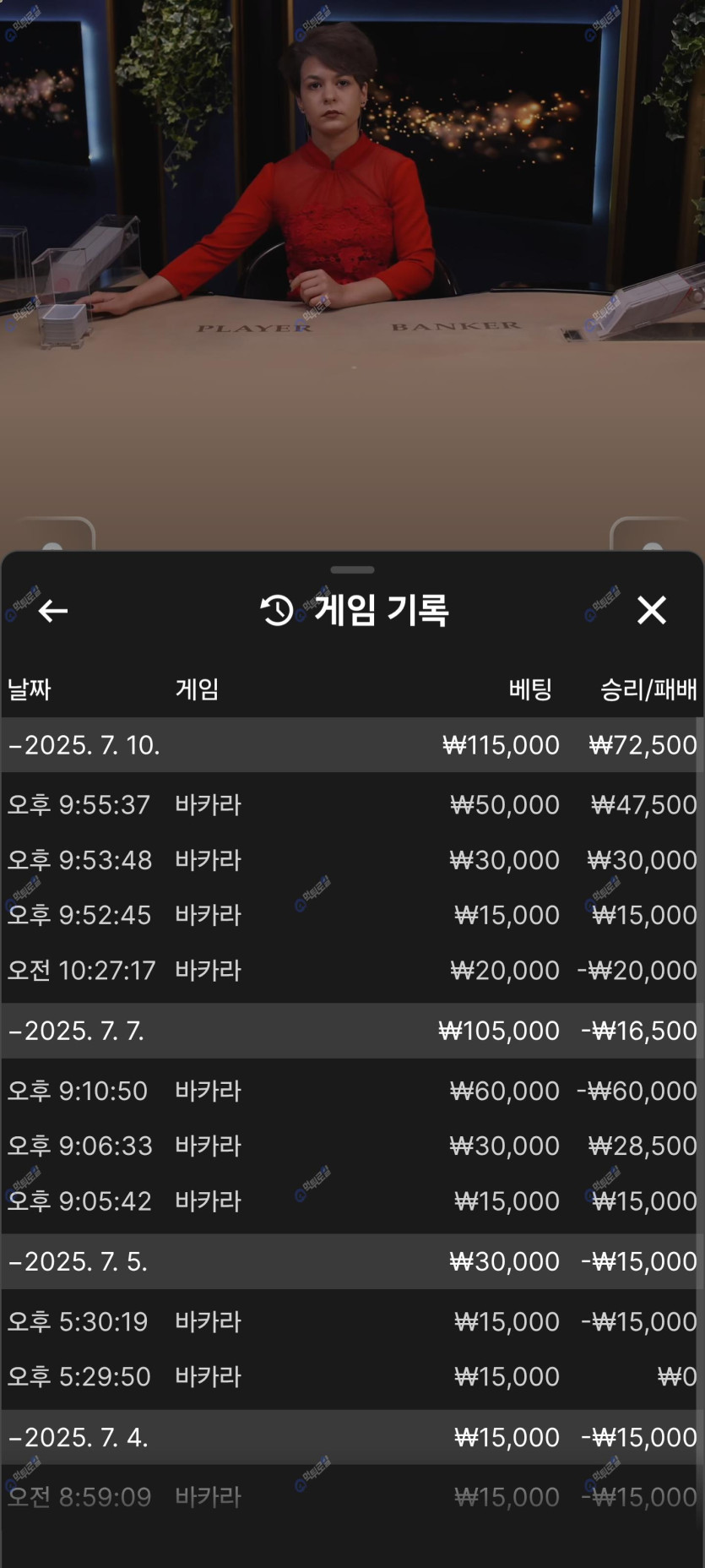Collapse the 2025. 7. 7. date group
The width and height of the screenshot is (705, 1568).
pos(350,1031)
